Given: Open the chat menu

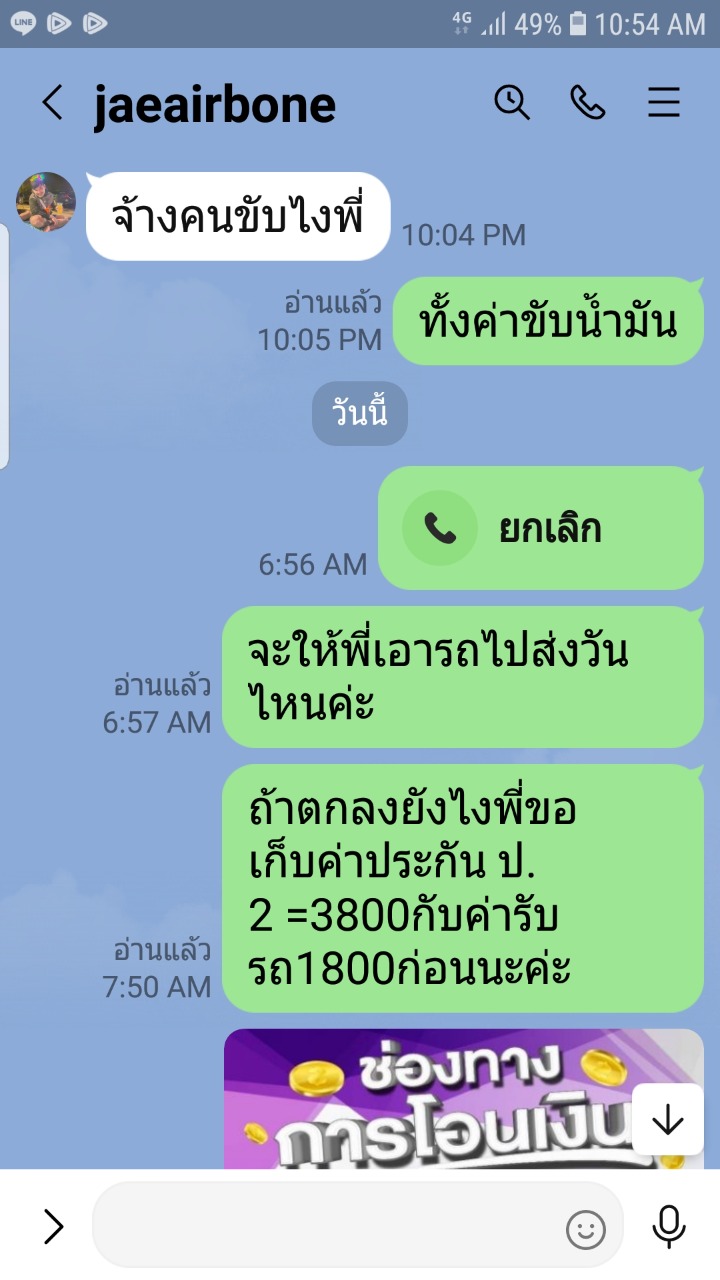Looking at the screenshot, I should coord(664,102).
